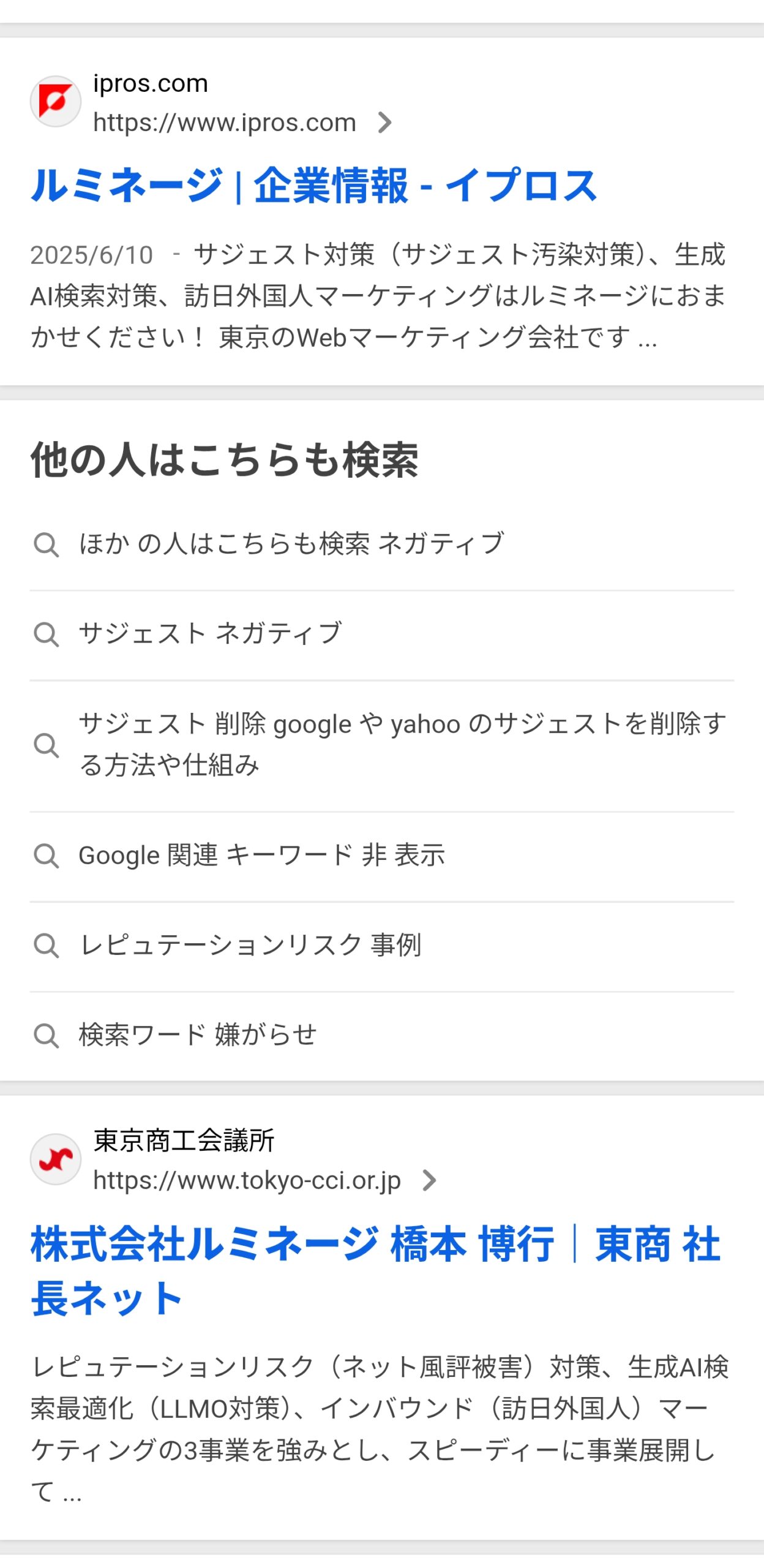The width and height of the screenshot is (764, 1568).
Task: Search related query サジェスト ネガティブ
Action: tap(210, 634)
